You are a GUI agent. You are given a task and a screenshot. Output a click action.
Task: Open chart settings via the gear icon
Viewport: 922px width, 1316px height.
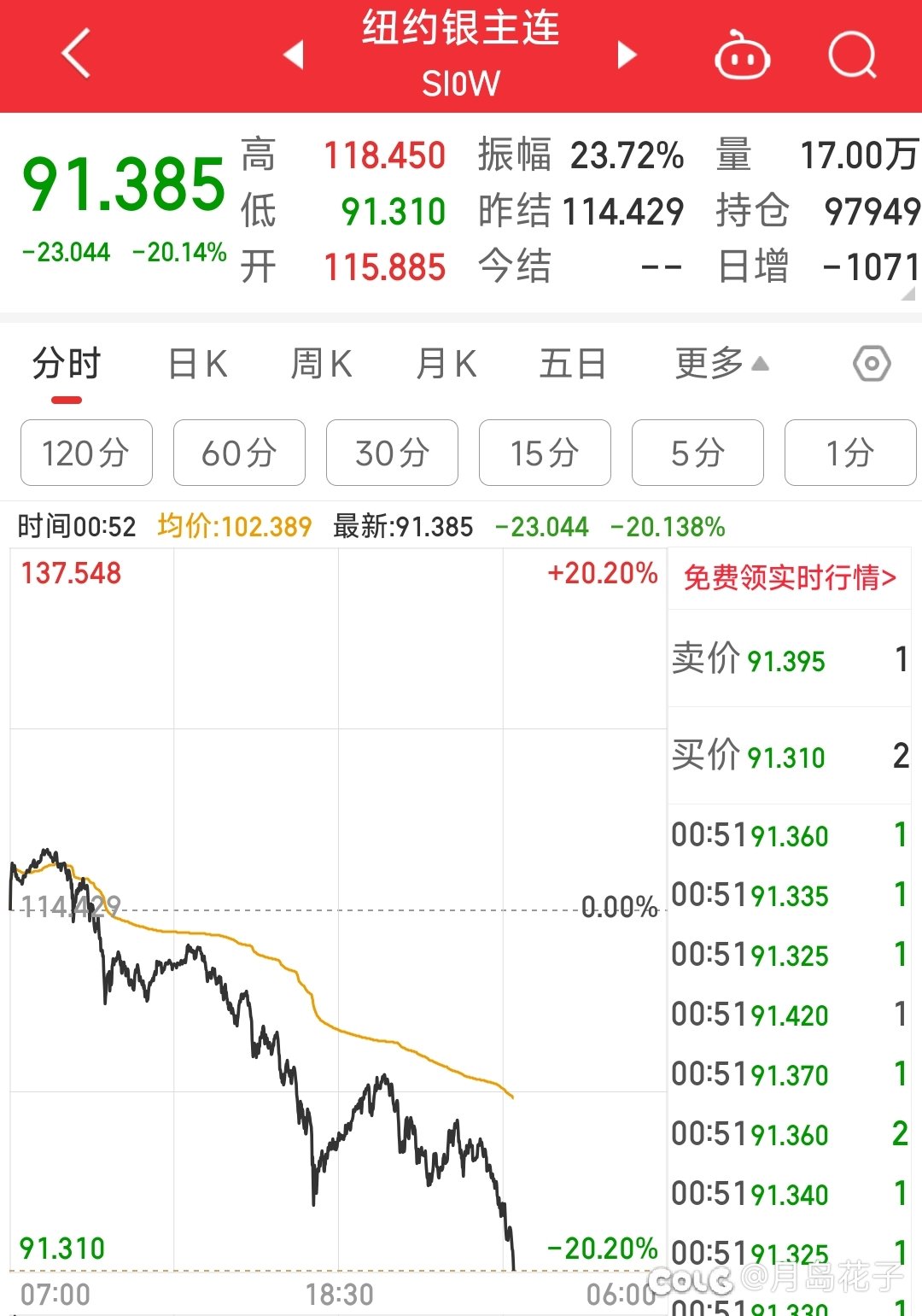click(872, 364)
